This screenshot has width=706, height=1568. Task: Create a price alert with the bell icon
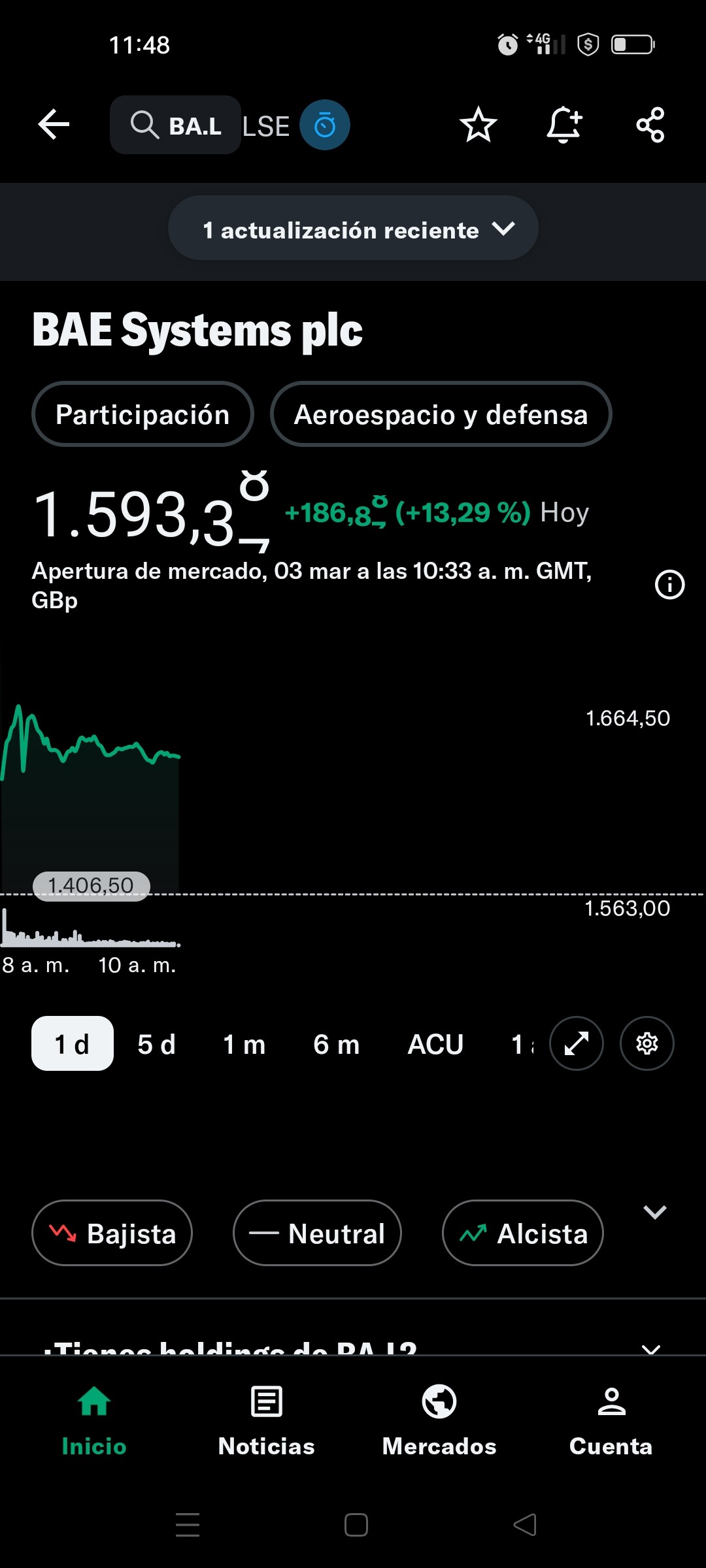(564, 125)
